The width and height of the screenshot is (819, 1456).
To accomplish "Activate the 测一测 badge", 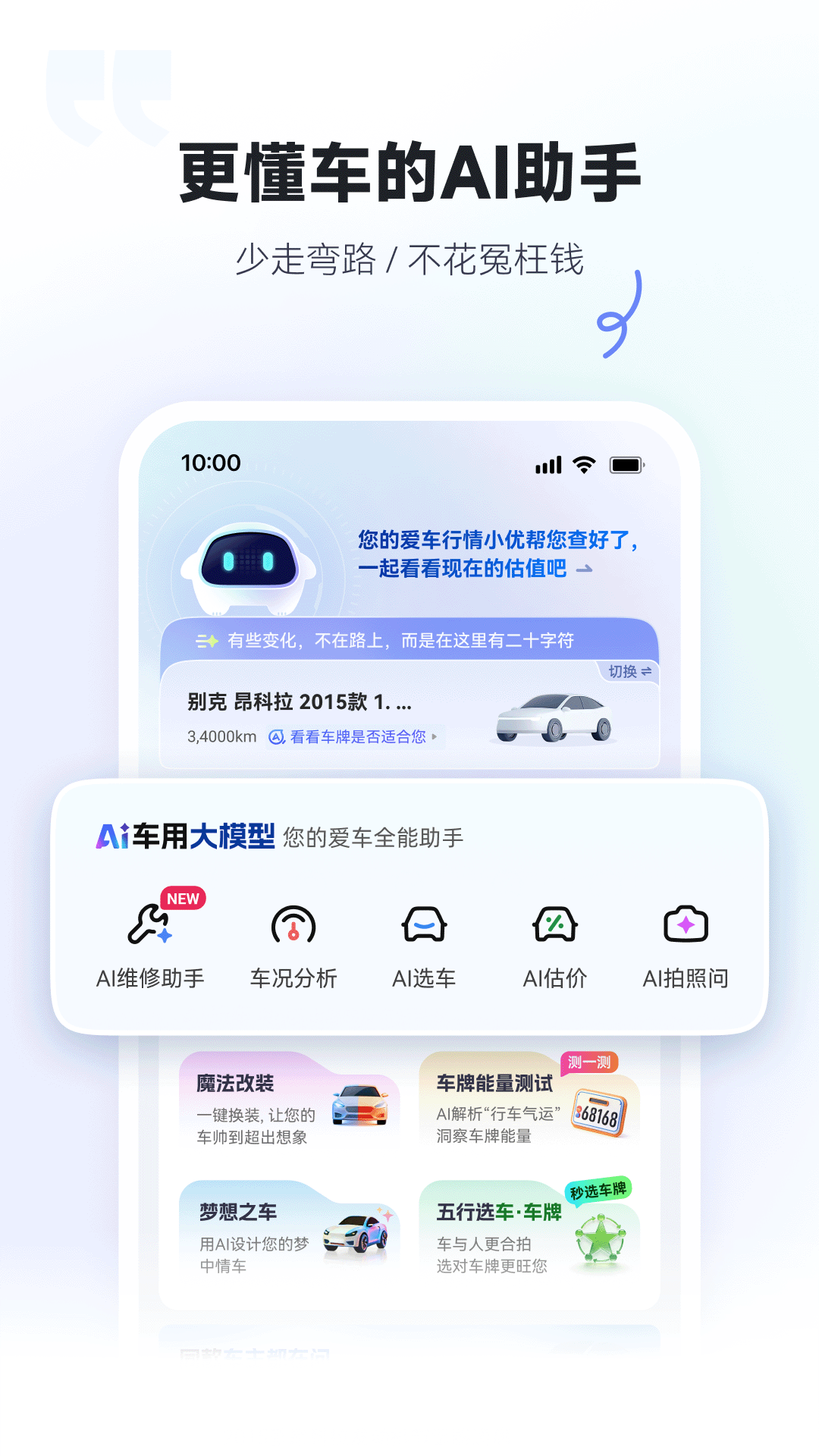I will [x=591, y=1062].
